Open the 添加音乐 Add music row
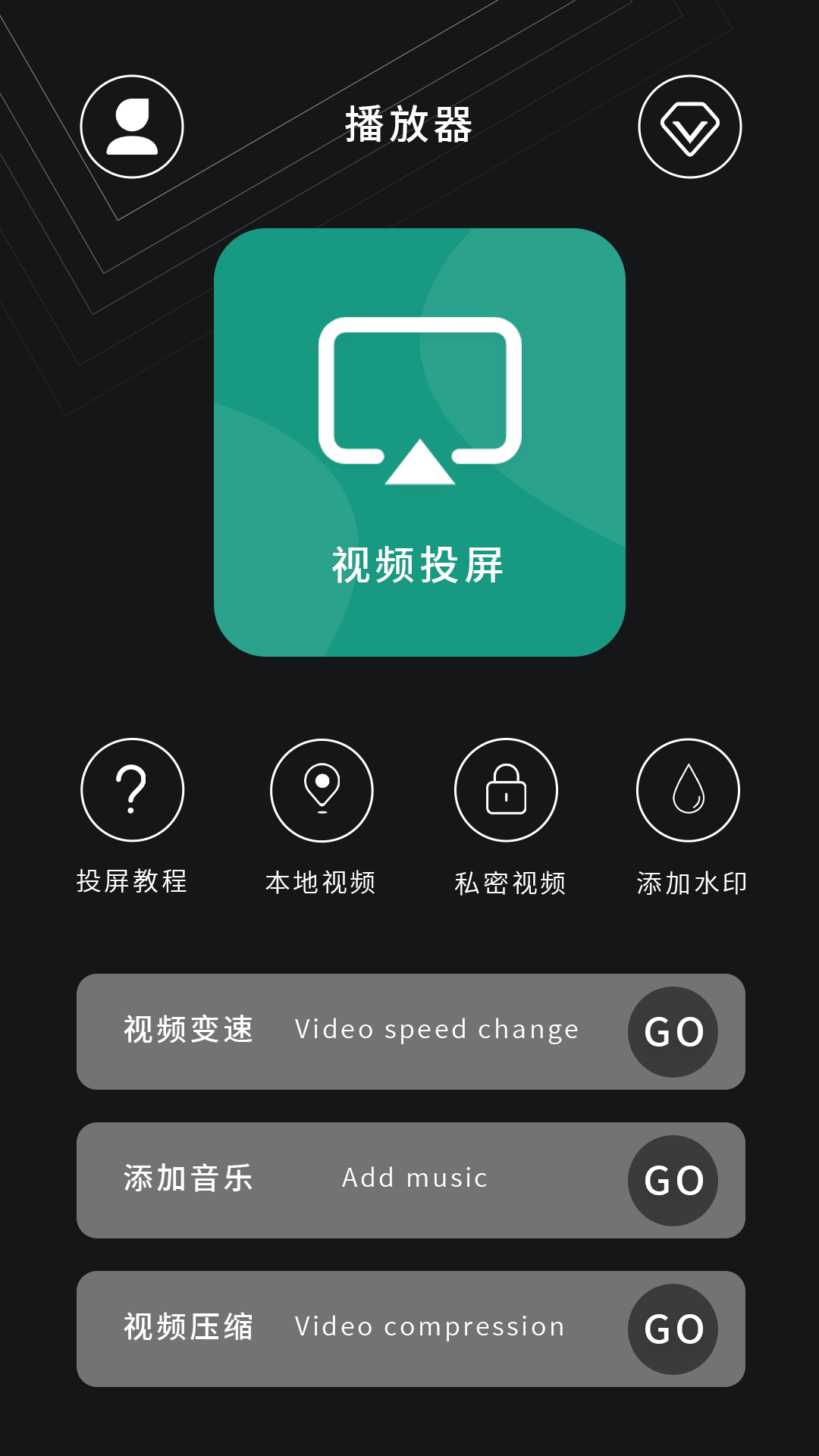Viewport: 819px width, 1456px height. coord(409,1180)
